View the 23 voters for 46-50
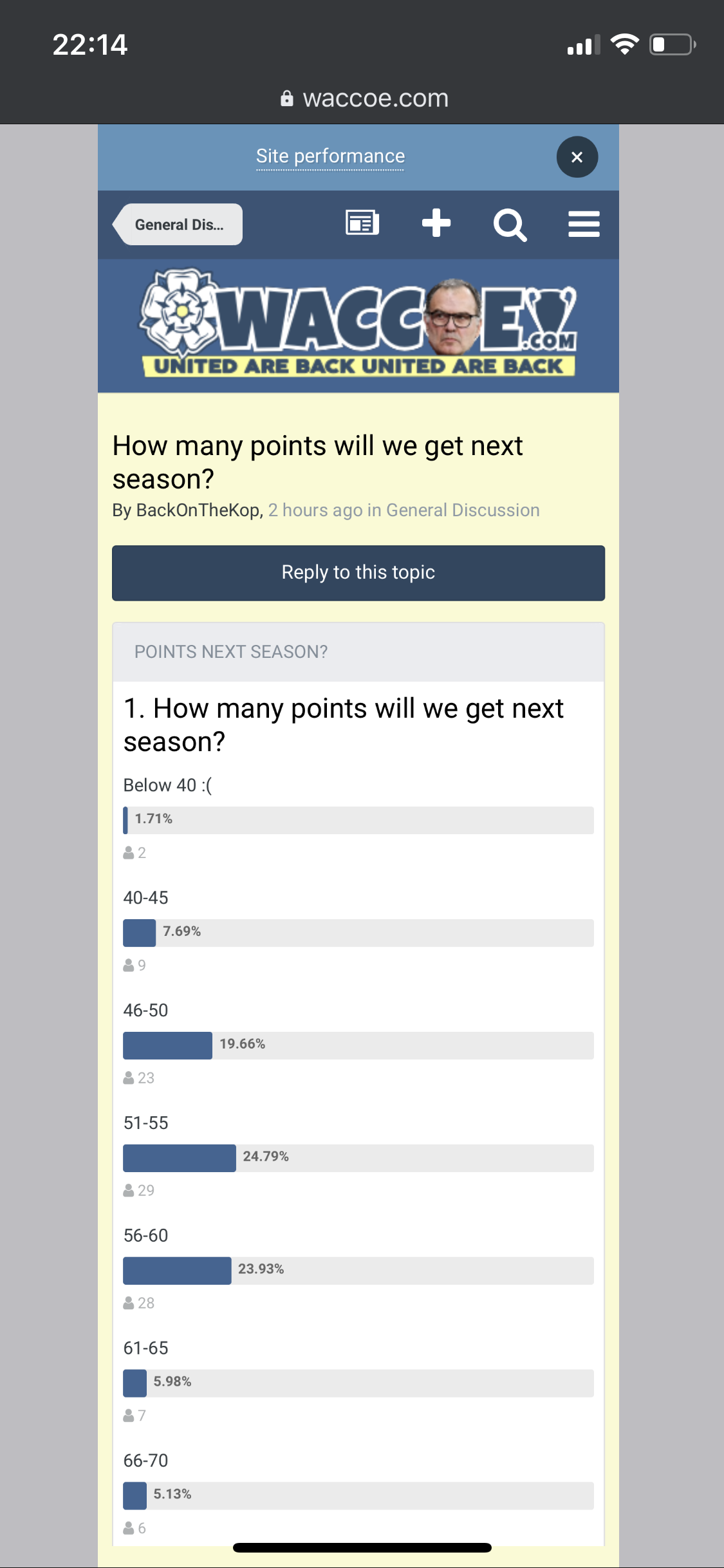724x1568 pixels. [139, 1078]
